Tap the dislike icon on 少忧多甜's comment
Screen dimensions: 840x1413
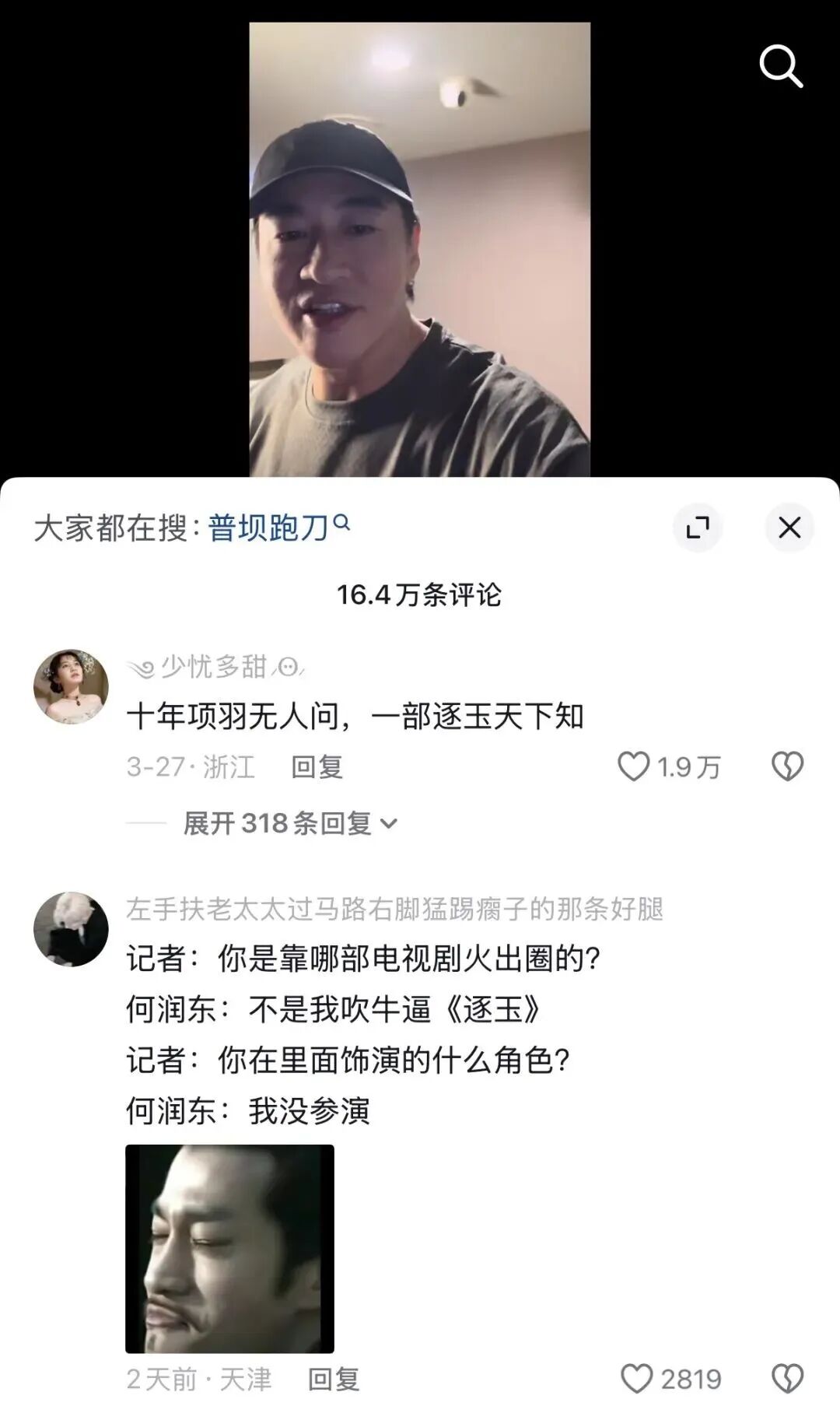click(x=790, y=767)
